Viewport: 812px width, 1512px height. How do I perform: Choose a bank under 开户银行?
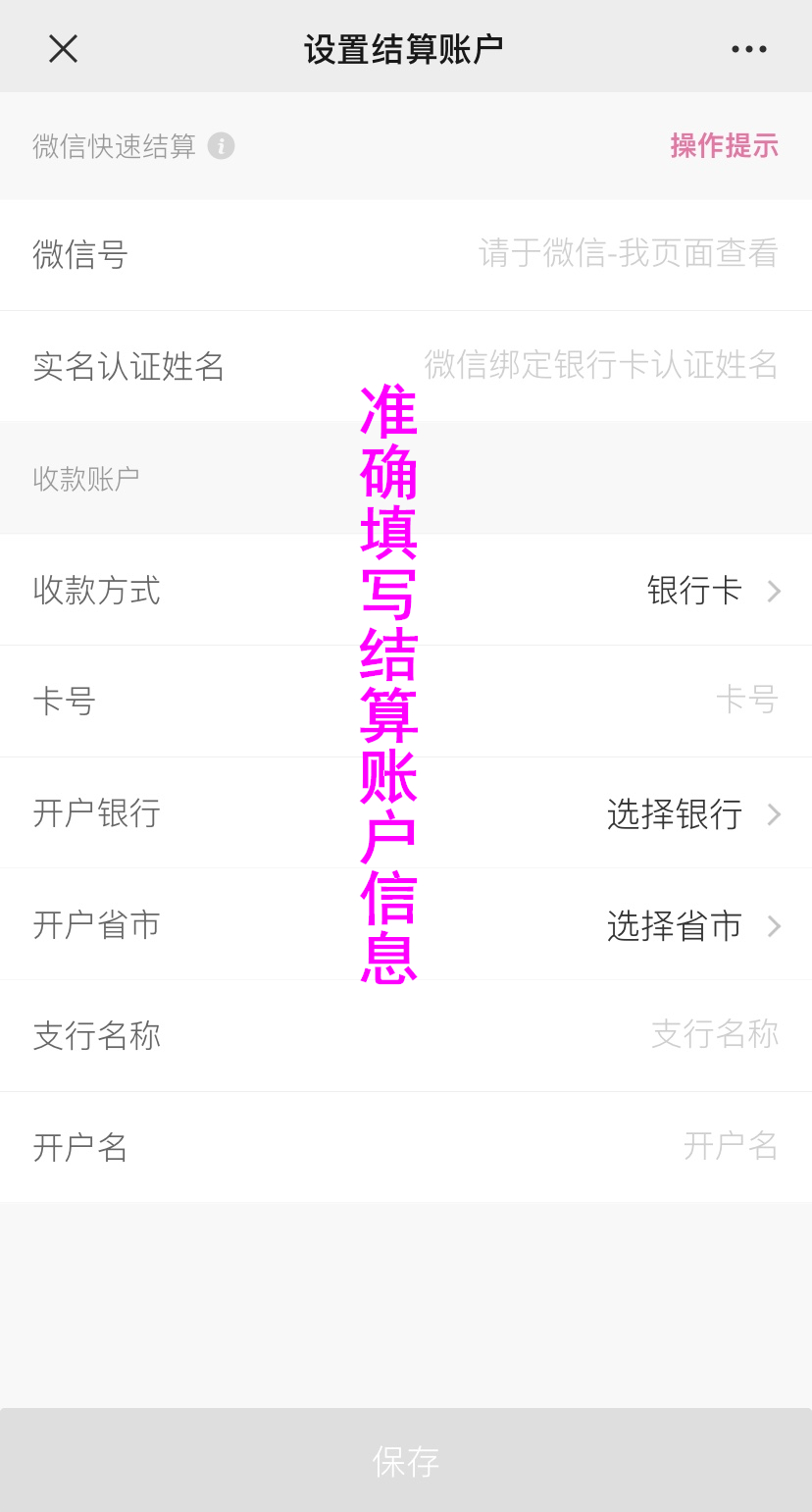[x=692, y=813]
